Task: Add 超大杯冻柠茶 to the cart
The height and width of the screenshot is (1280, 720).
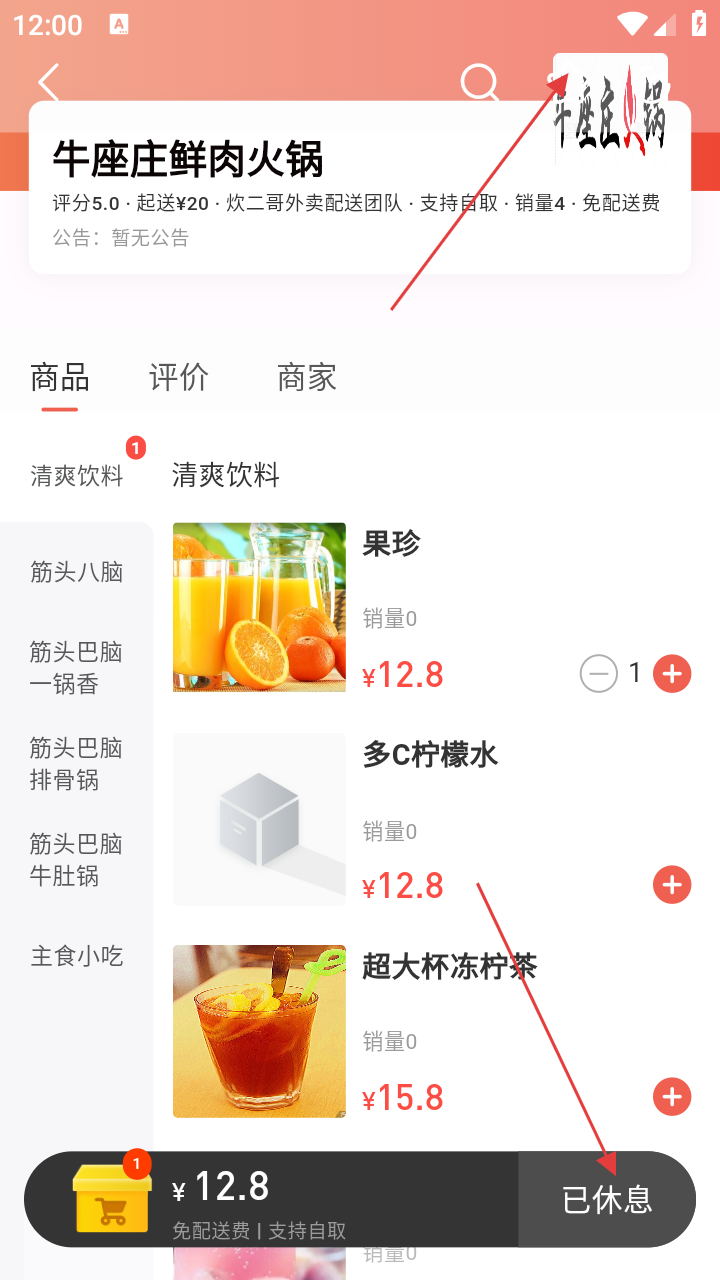Action: tap(672, 1097)
